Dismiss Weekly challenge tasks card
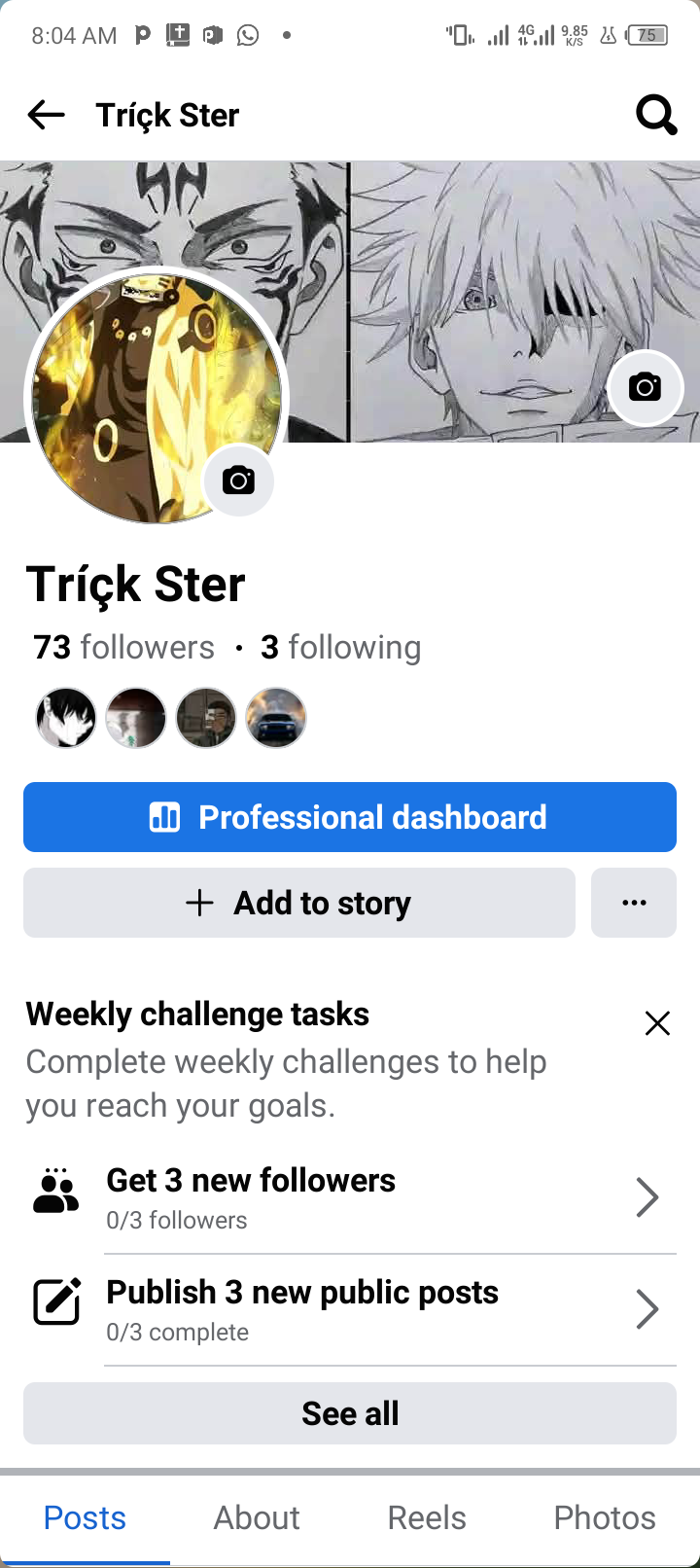 (657, 1023)
